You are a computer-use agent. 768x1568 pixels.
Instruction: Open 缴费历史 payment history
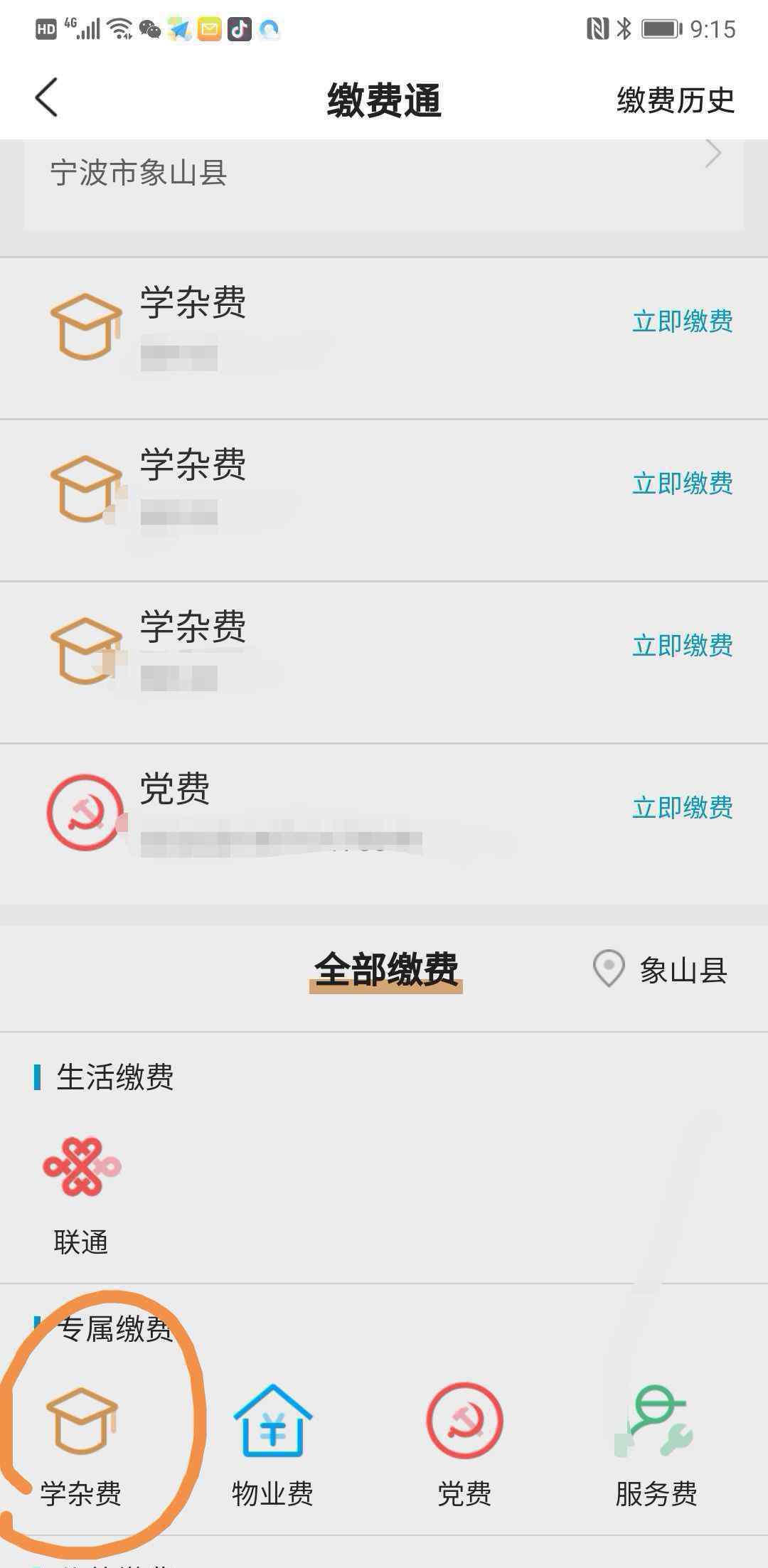tap(675, 100)
